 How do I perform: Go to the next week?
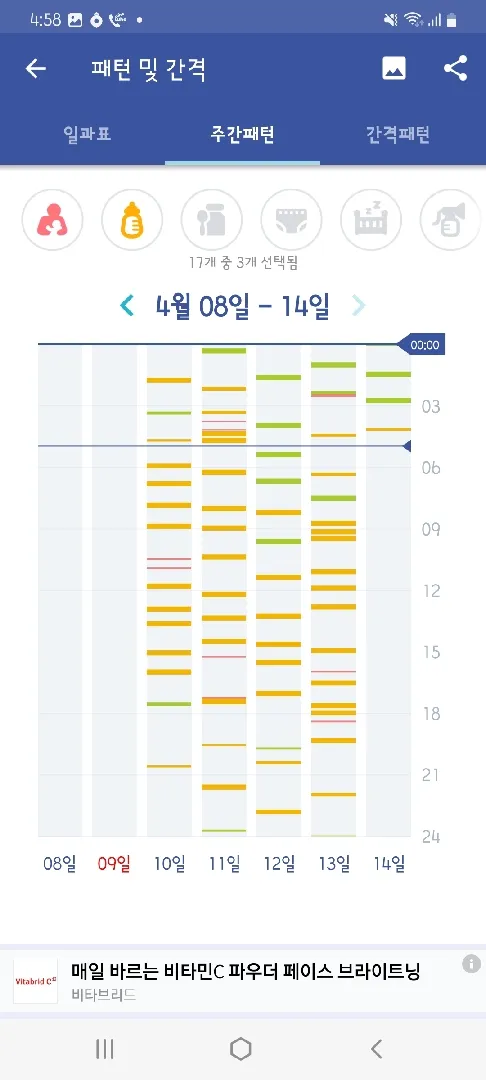[359, 305]
